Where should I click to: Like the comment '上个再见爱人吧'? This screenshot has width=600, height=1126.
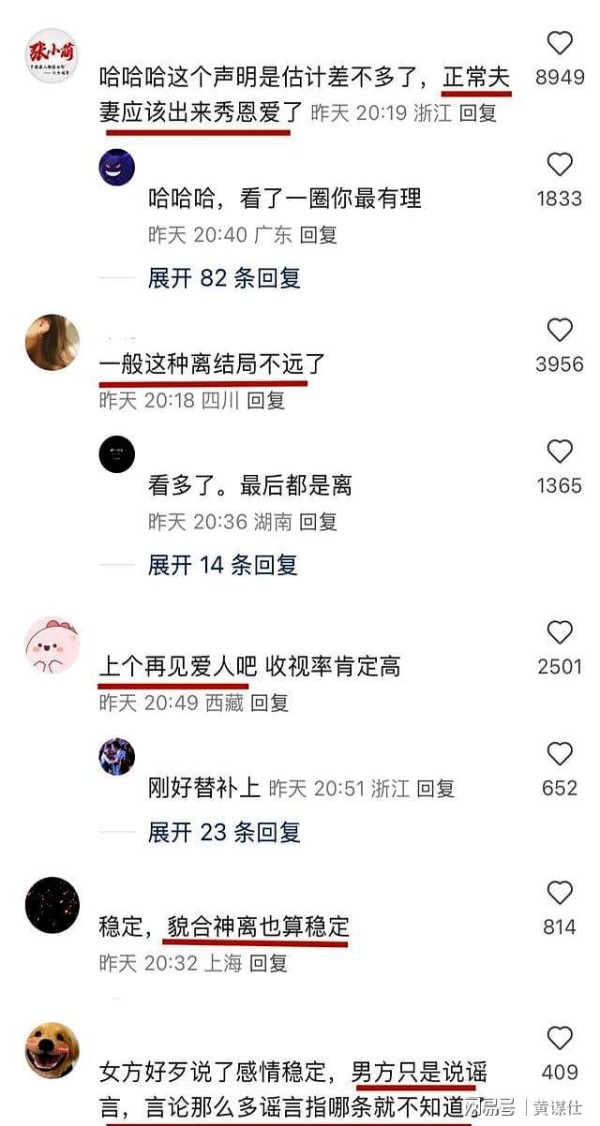pos(560,633)
